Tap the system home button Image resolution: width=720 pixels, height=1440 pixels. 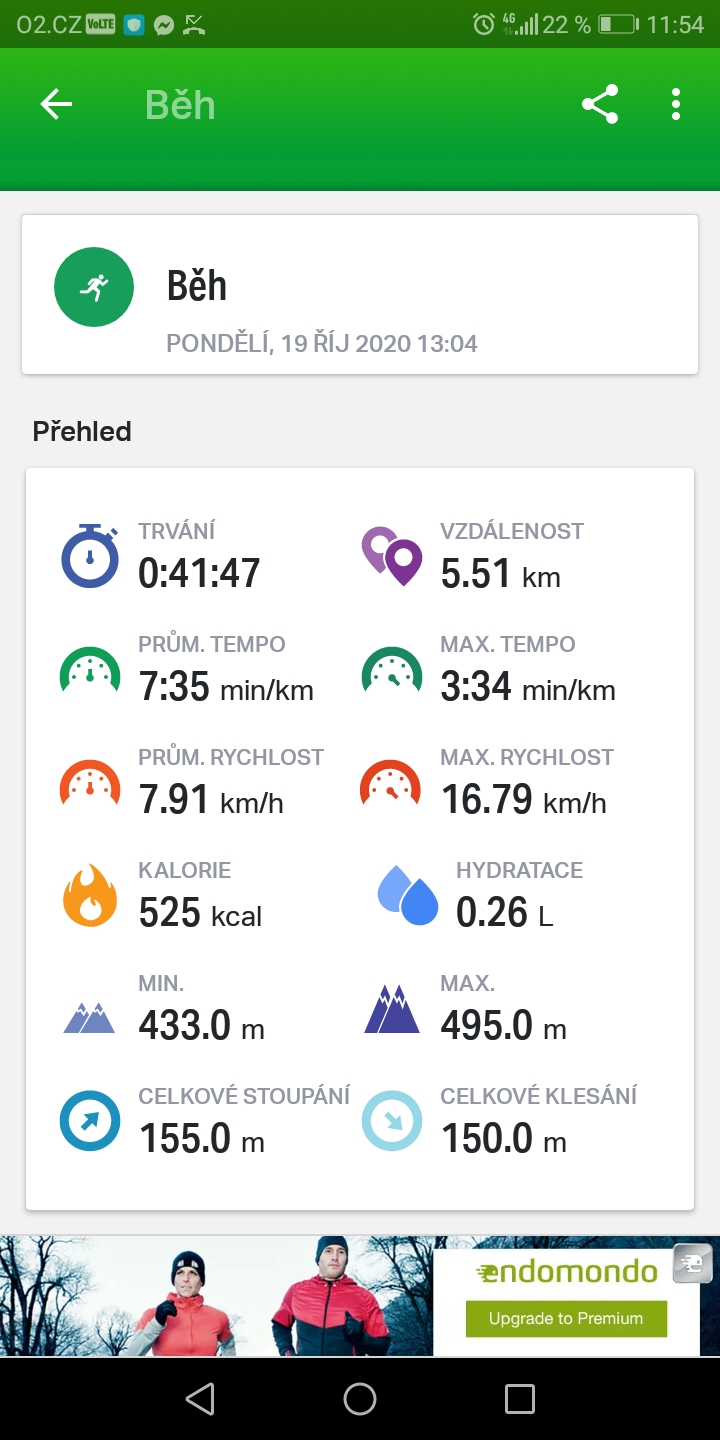(360, 1399)
